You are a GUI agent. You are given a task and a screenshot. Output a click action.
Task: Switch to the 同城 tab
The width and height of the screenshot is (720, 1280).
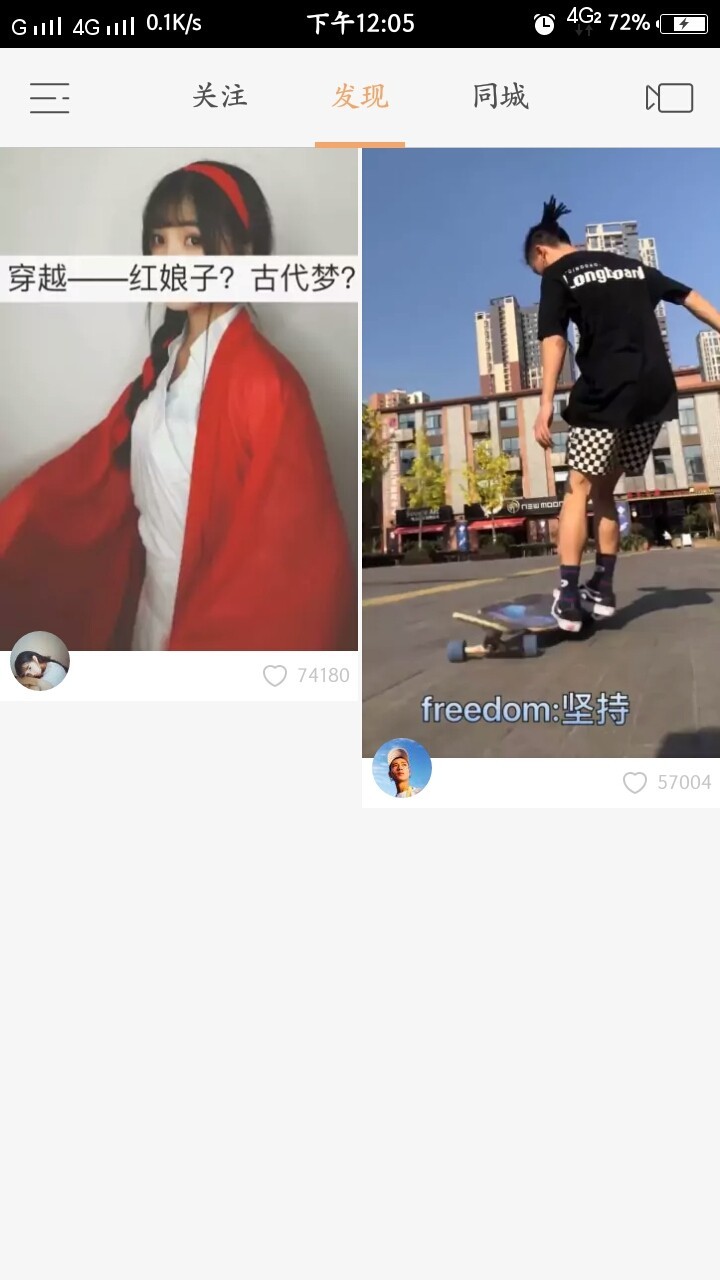500,97
